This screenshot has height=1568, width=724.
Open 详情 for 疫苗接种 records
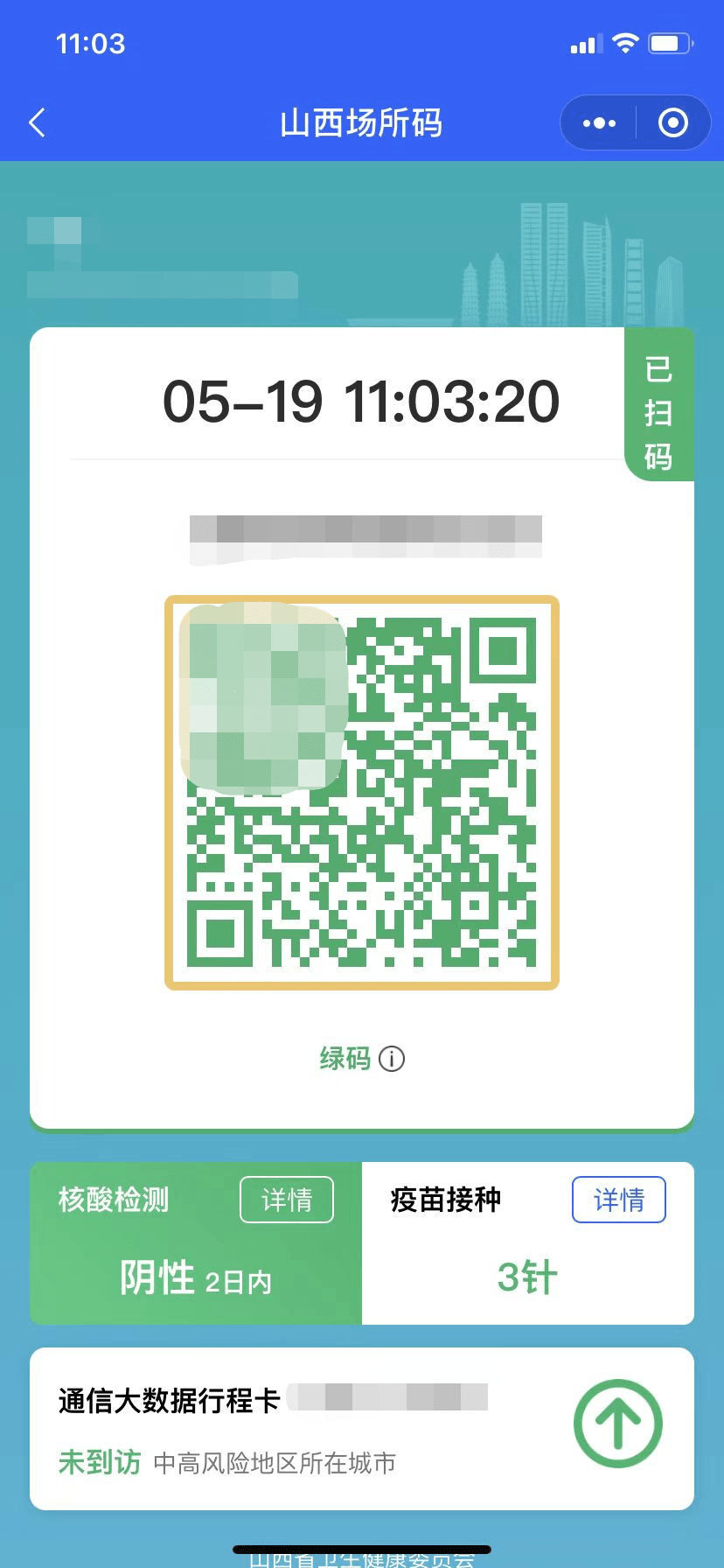click(619, 1200)
